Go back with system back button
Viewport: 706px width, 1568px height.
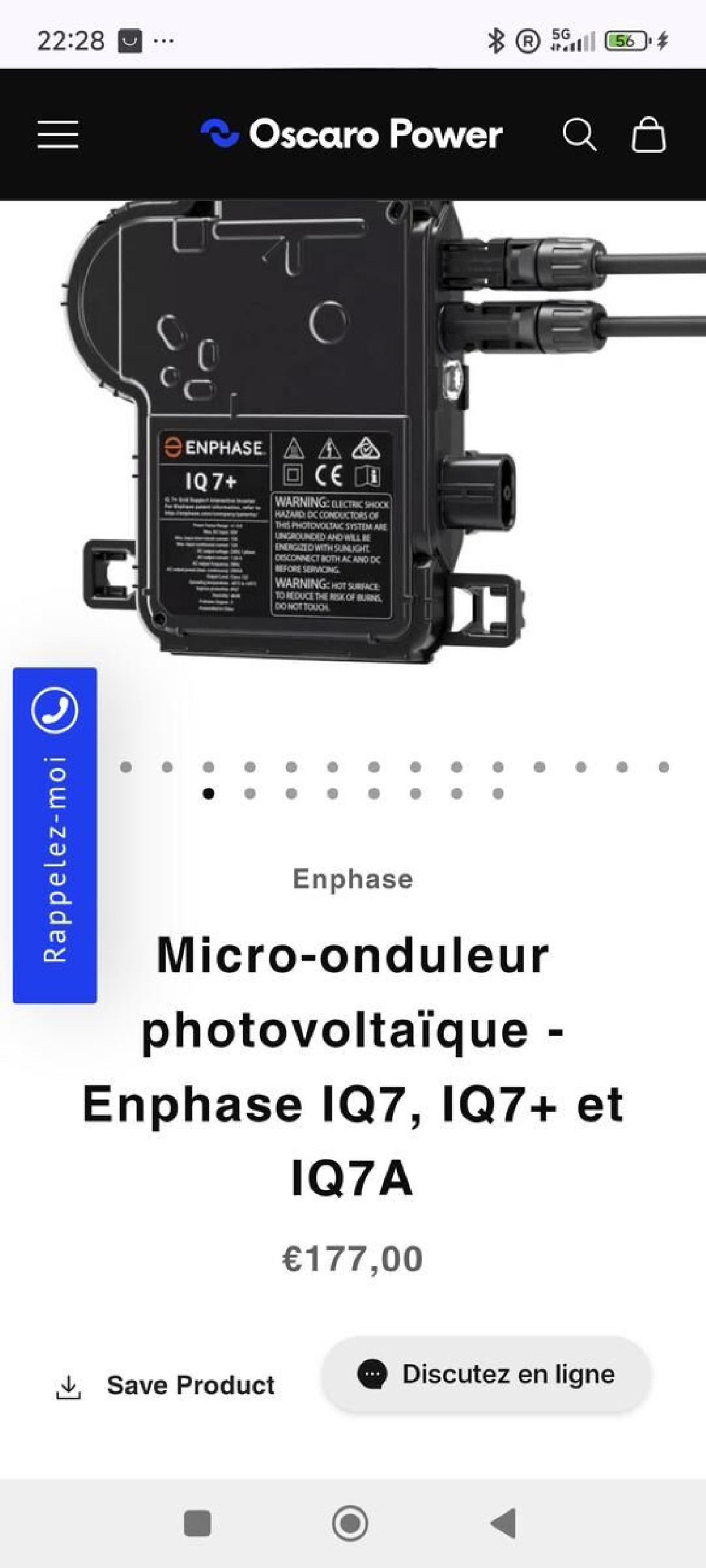pyautogui.click(x=503, y=1523)
